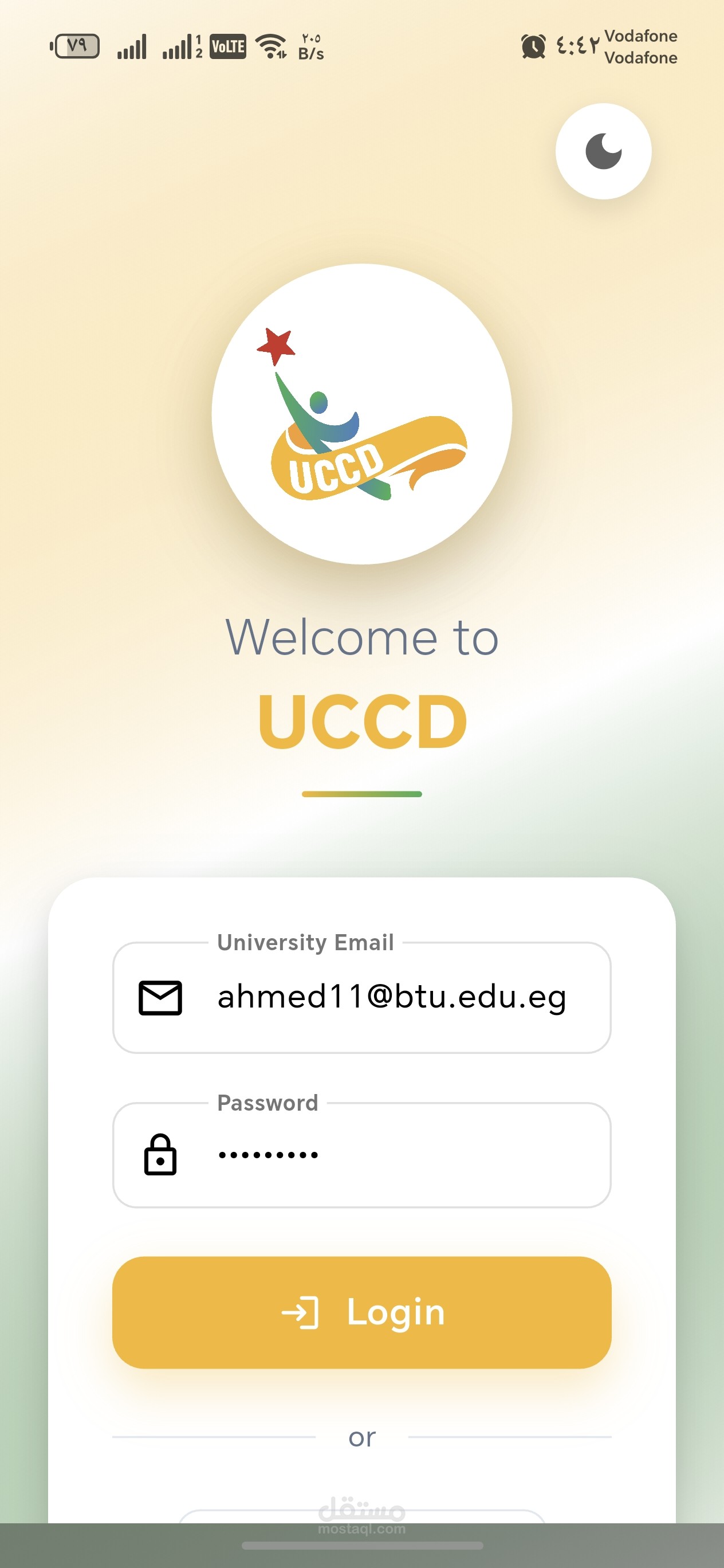This screenshot has height=1568, width=724.
Task: Tap the Password field
Action: [361, 1155]
